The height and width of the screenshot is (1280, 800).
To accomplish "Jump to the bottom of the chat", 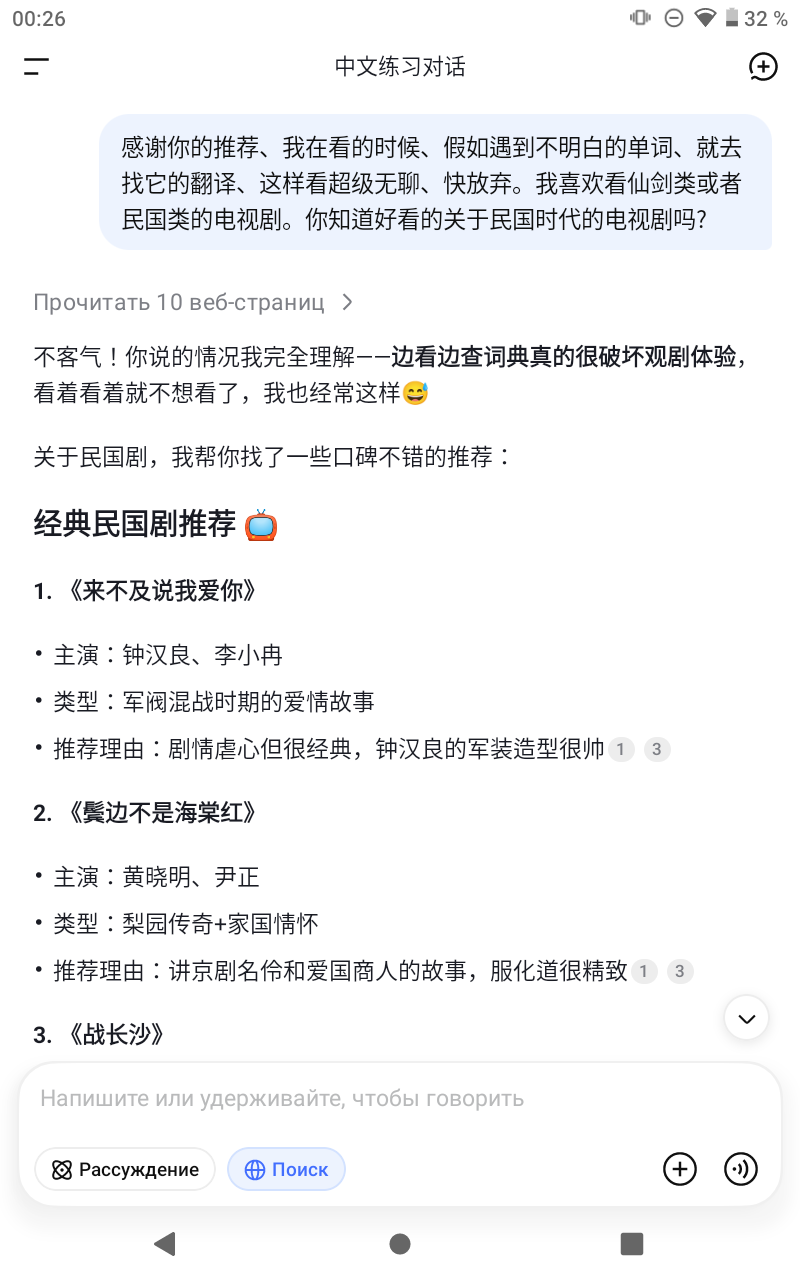I will [x=746, y=1019].
